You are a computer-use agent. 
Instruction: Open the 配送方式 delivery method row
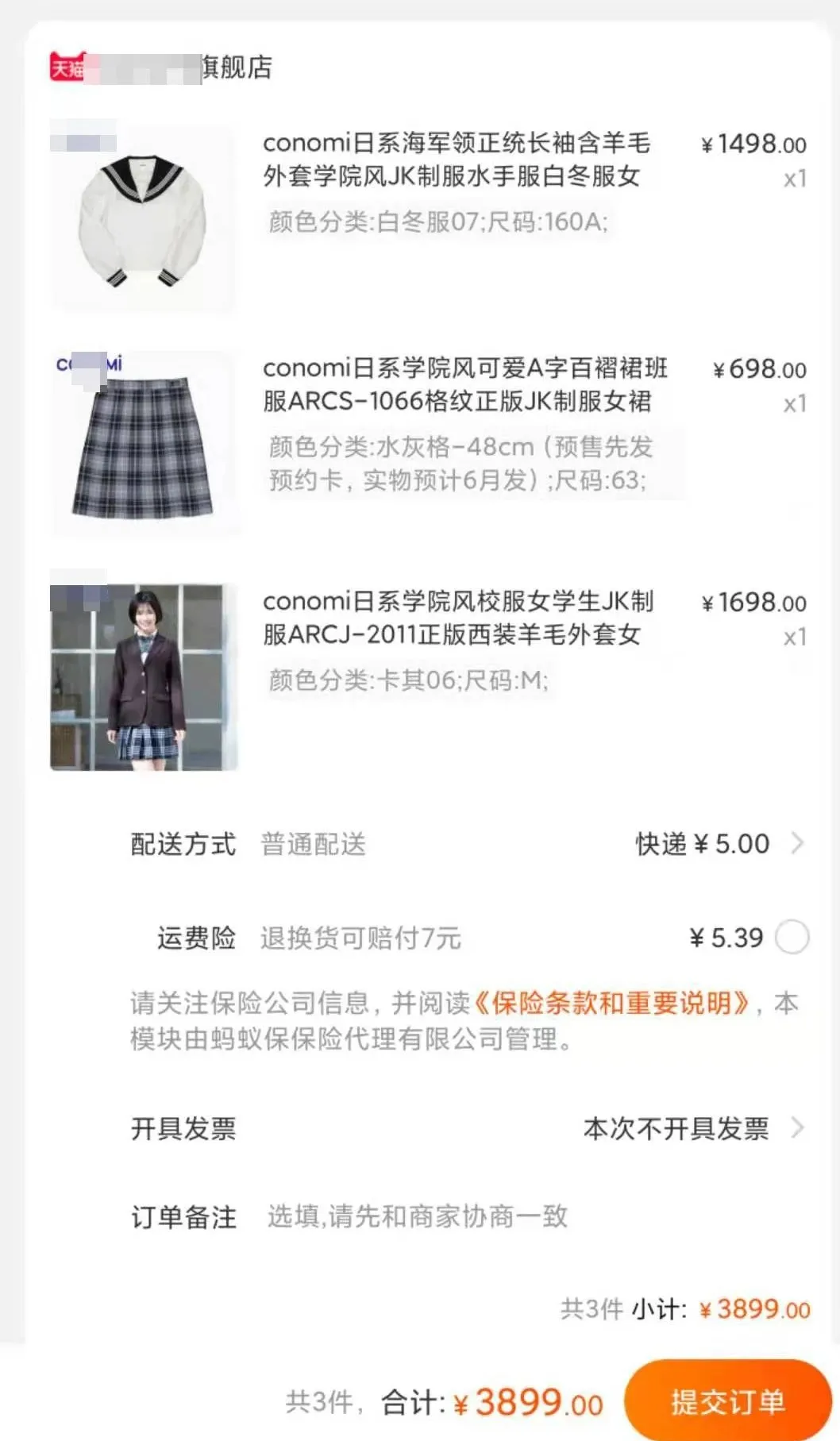[468, 843]
